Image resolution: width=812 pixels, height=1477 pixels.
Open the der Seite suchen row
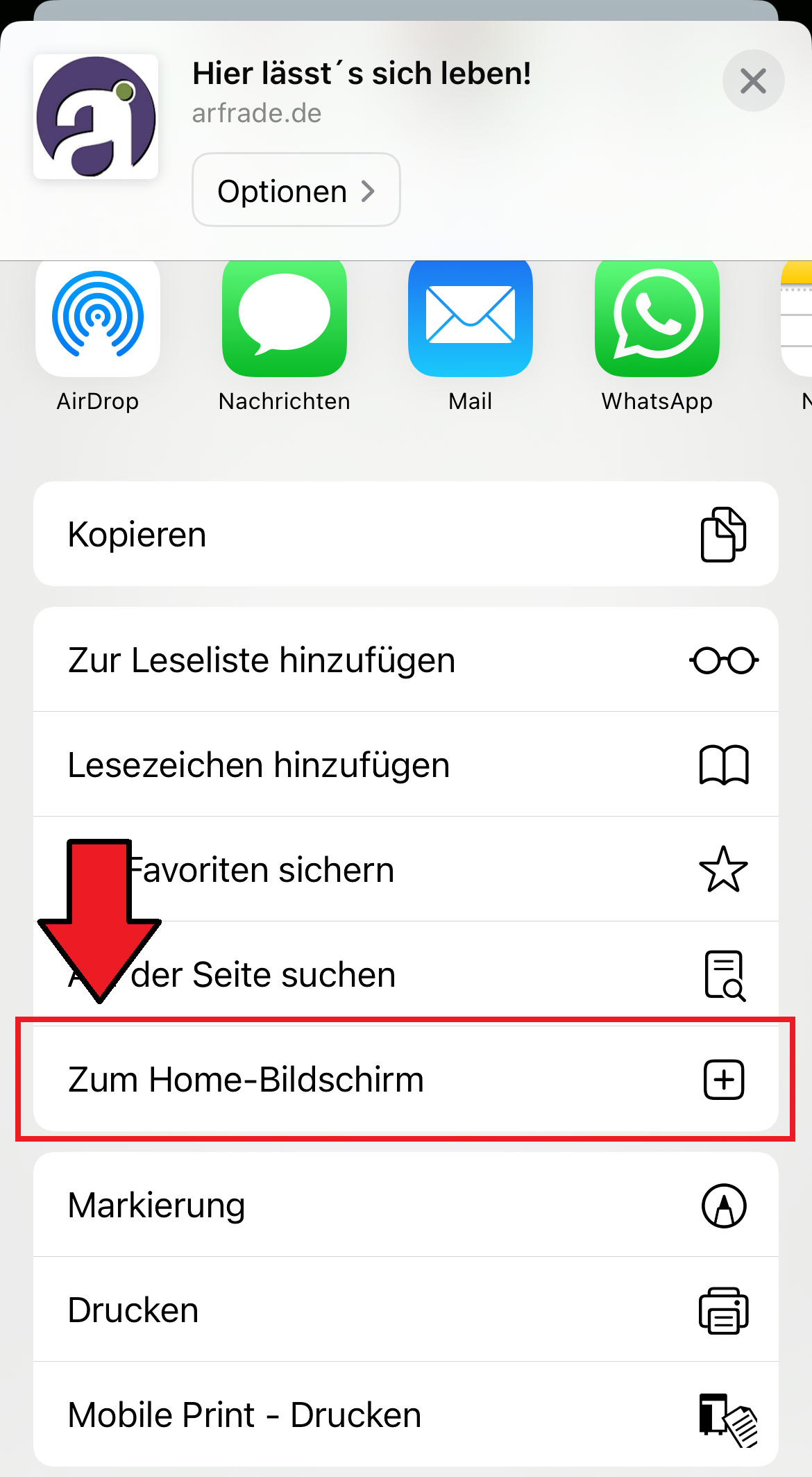point(406,974)
